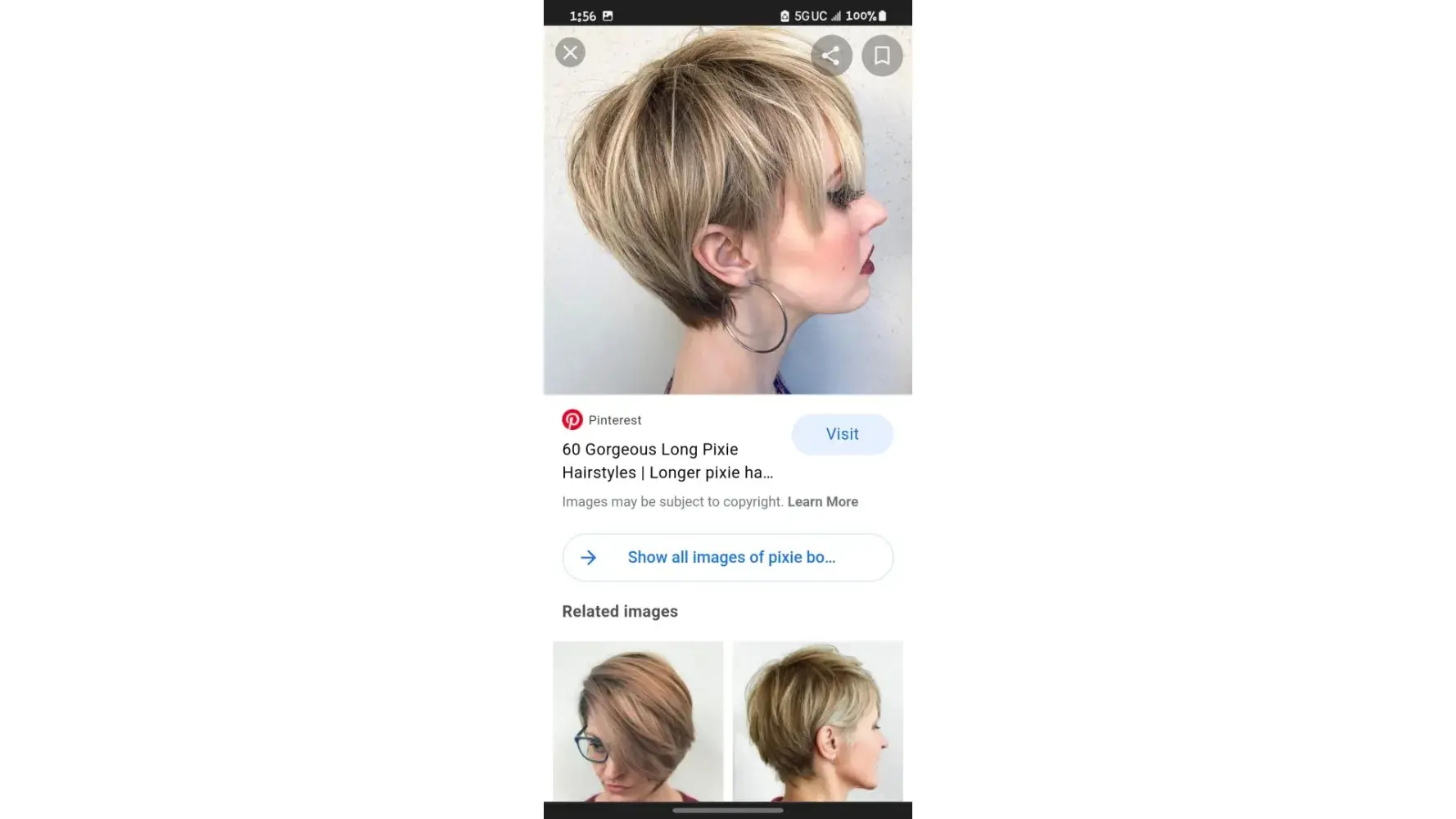Bookmark this image to collections
Screen dimensions: 1456x819
pyautogui.click(x=882, y=56)
